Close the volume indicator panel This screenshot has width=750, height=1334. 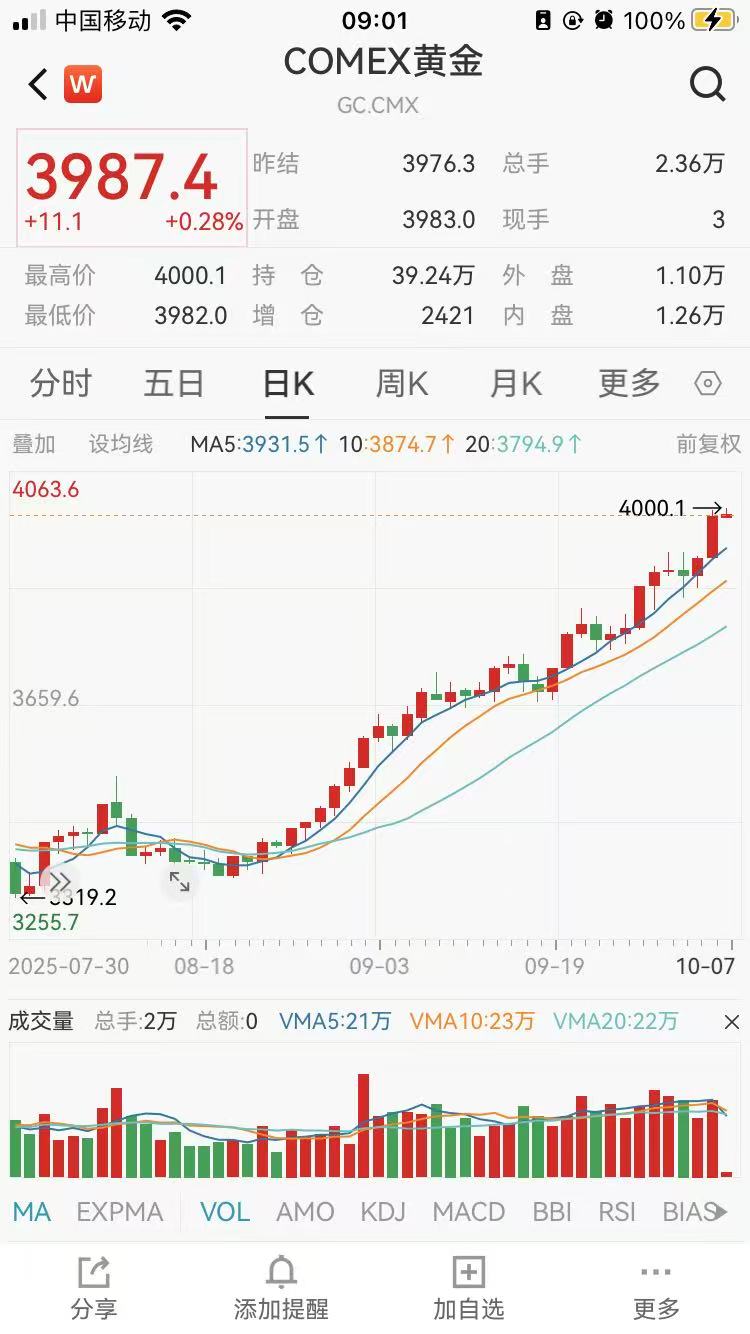pos(731,1022)
